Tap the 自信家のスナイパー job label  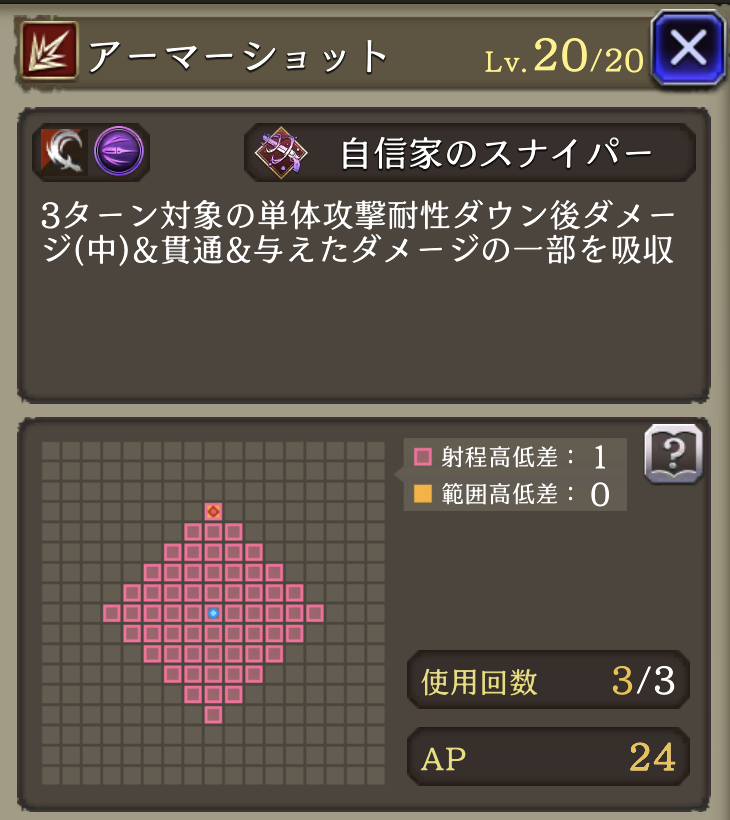[470, 153]
